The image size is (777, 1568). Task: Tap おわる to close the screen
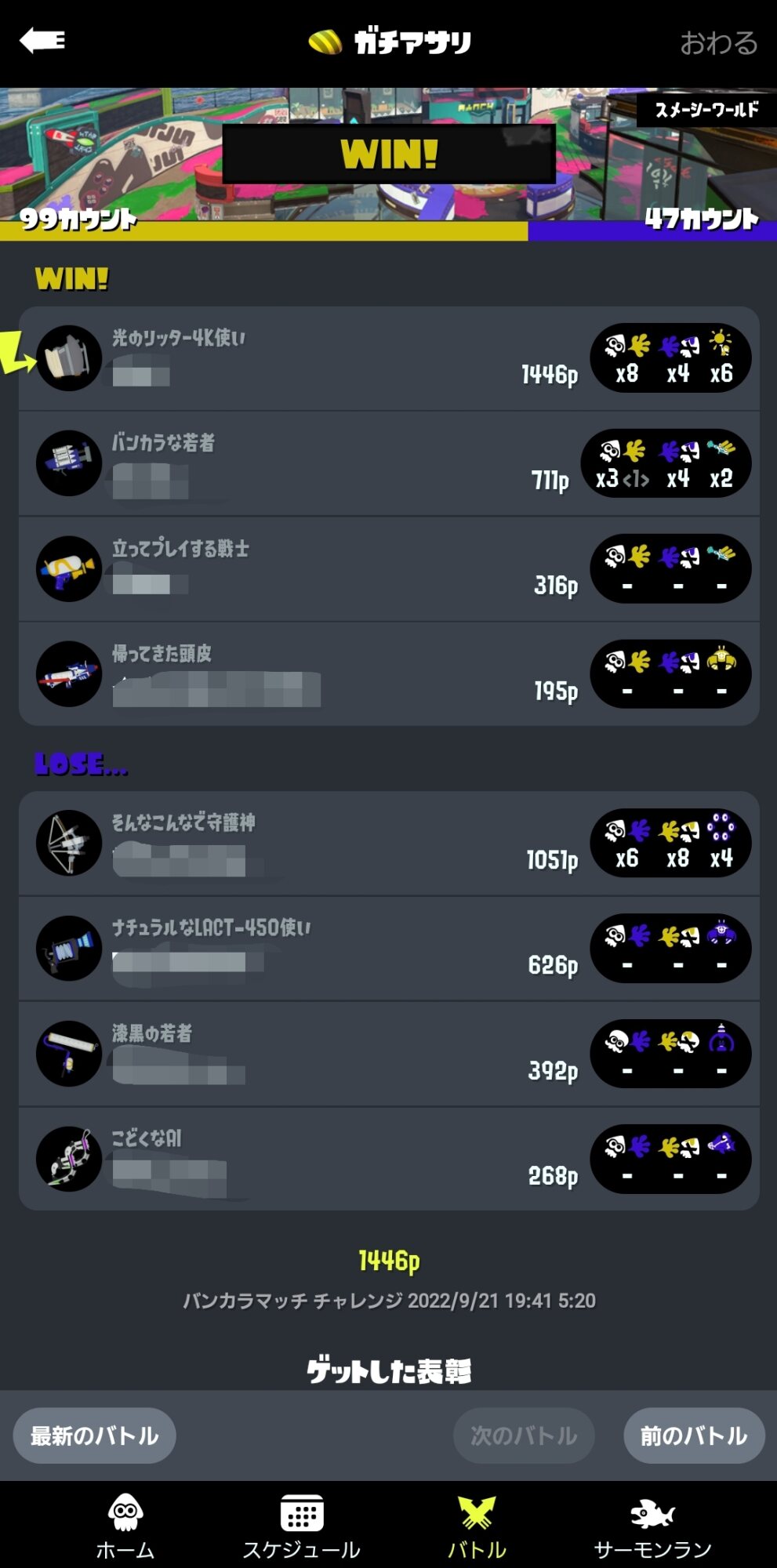pos(717,42)
